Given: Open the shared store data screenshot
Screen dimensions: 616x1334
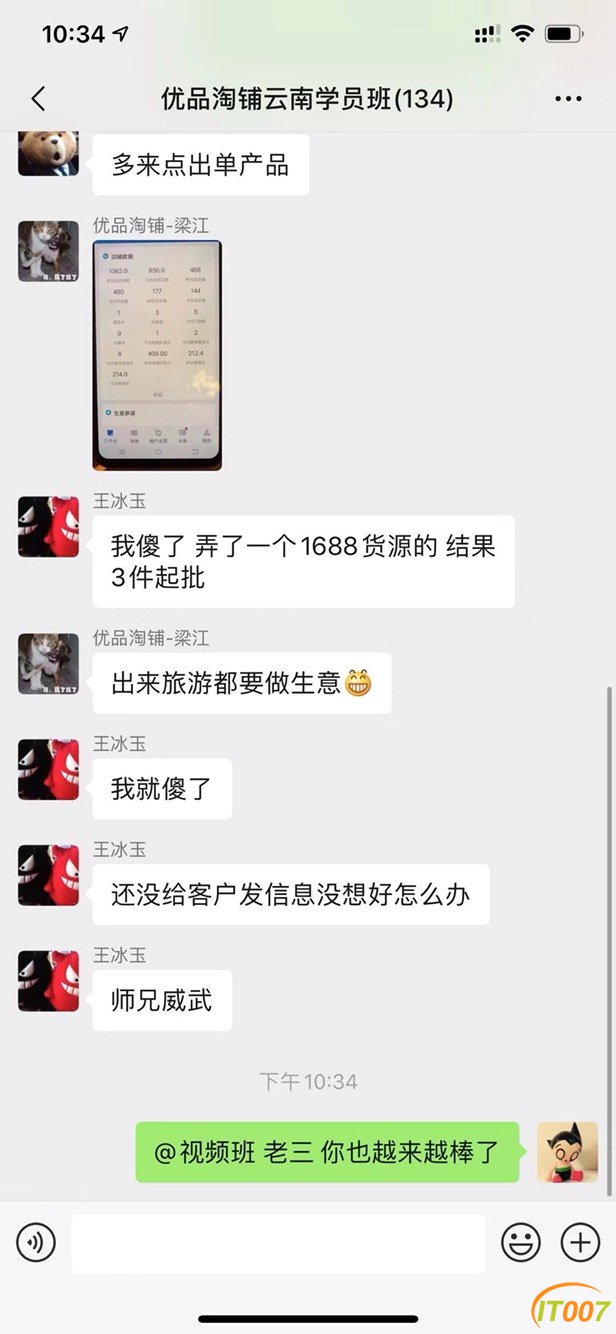Looking at the screenshot, I should coord(157,355).
